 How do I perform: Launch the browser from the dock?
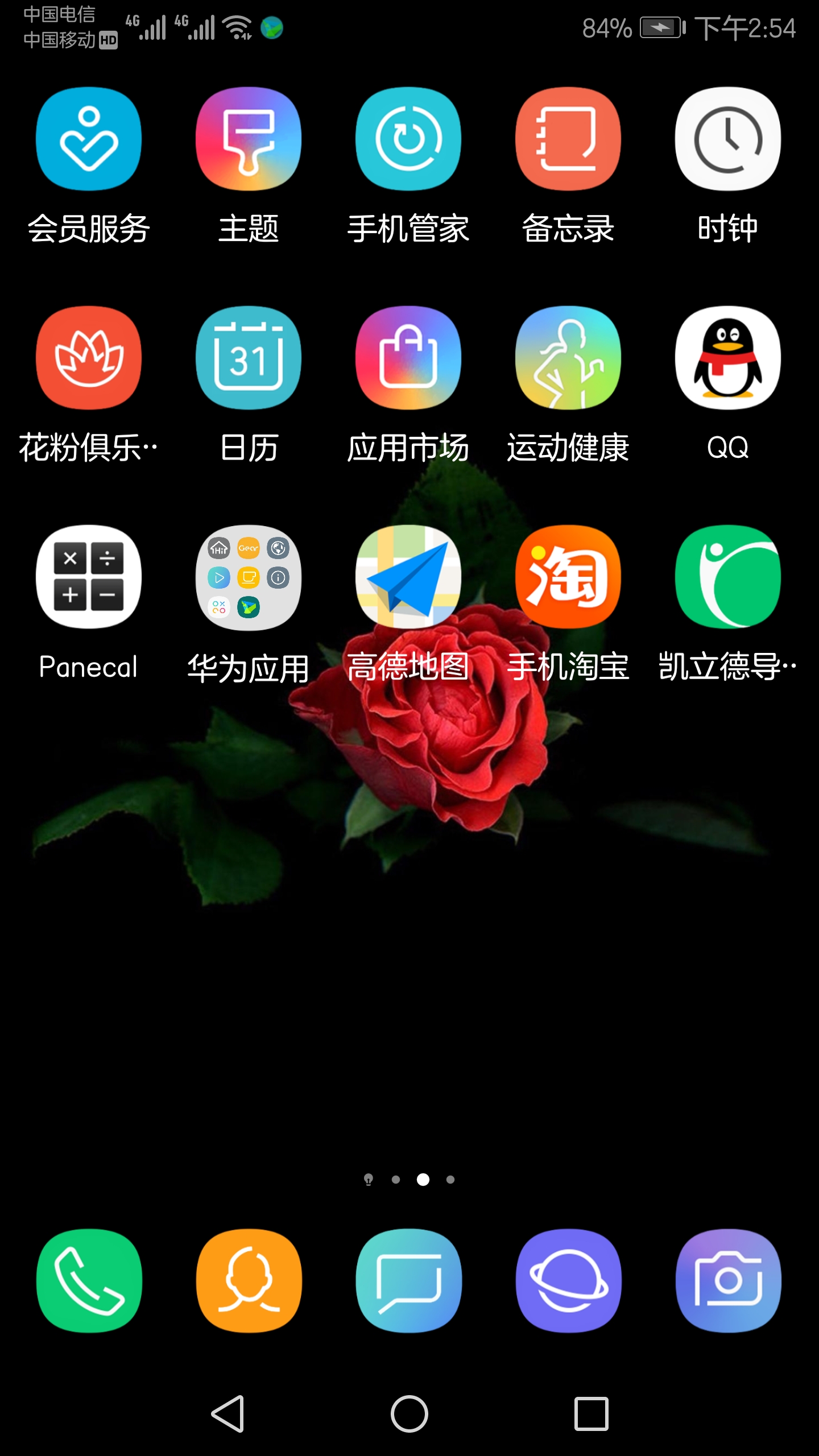coord(568,1281)
